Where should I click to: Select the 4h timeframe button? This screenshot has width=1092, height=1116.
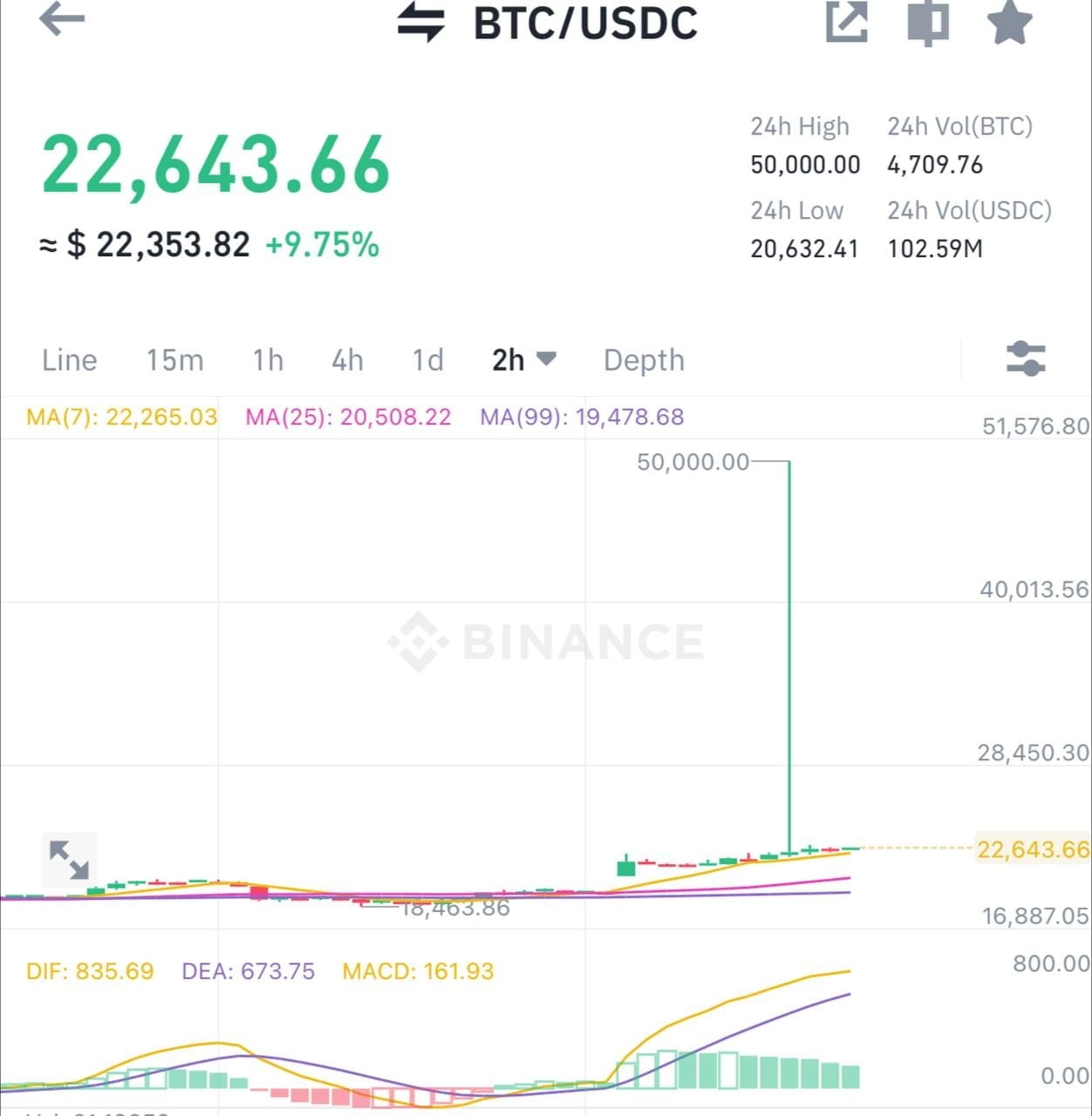pos(346,359)
